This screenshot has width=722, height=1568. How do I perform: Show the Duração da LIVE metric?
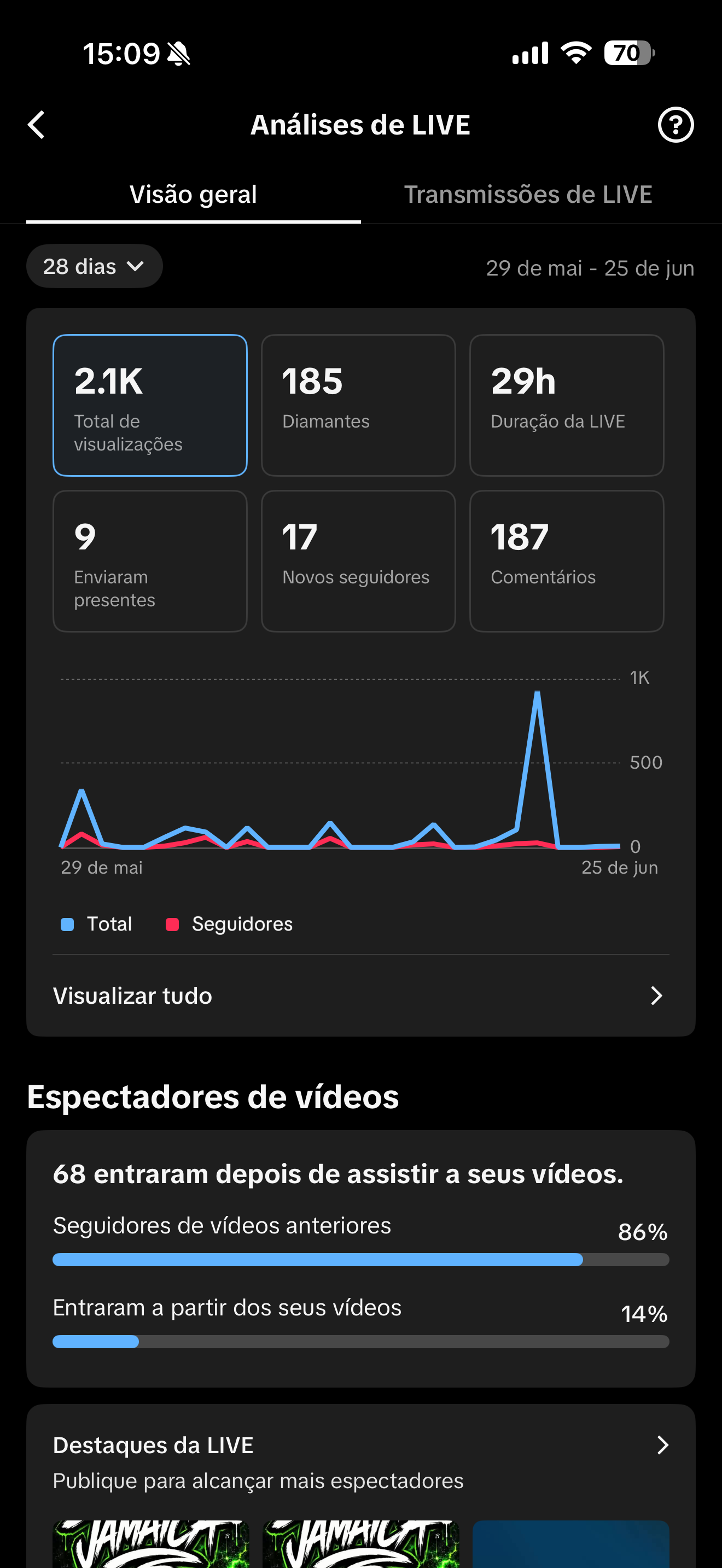point(567,405)
